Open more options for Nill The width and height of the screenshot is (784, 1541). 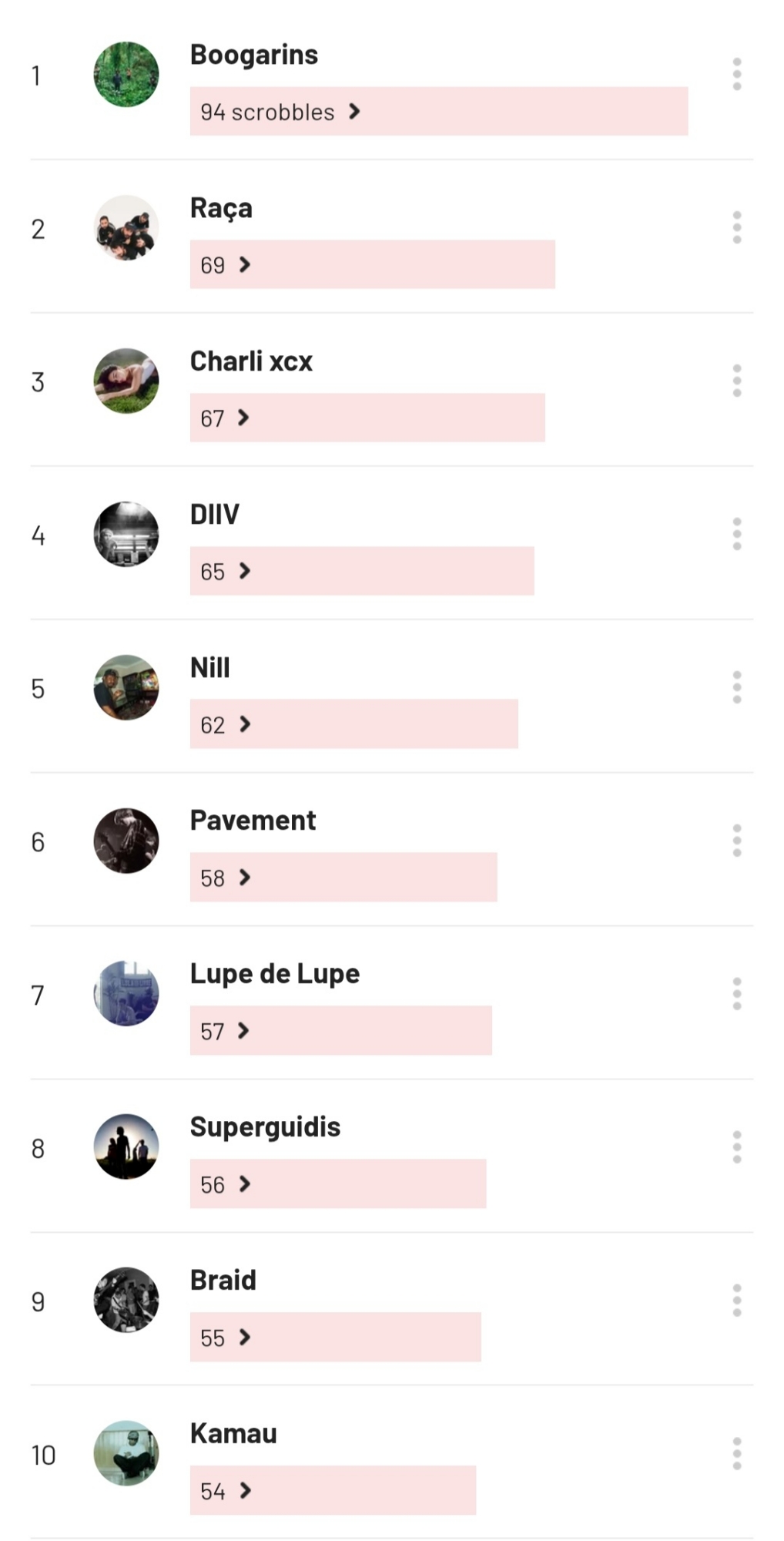pyautogui.click(x=737, y=687)
